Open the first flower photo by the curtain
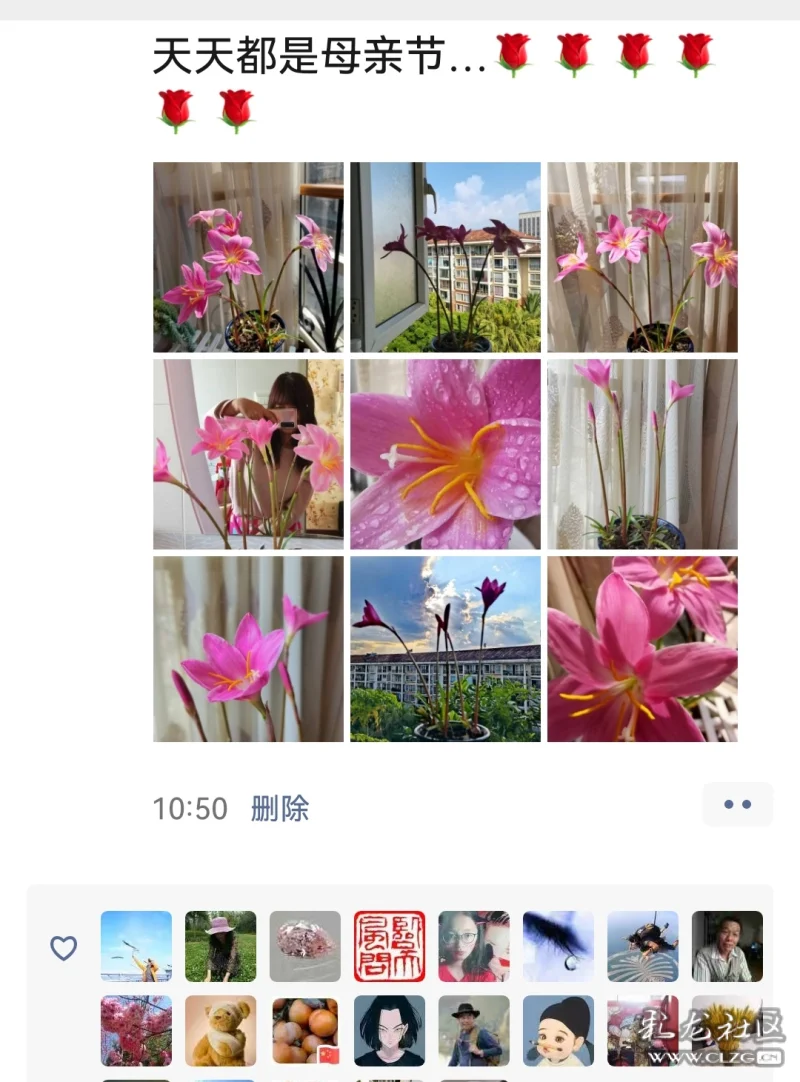The width and height of the screenshot is (800, 1082). click(x=248, y=257)
